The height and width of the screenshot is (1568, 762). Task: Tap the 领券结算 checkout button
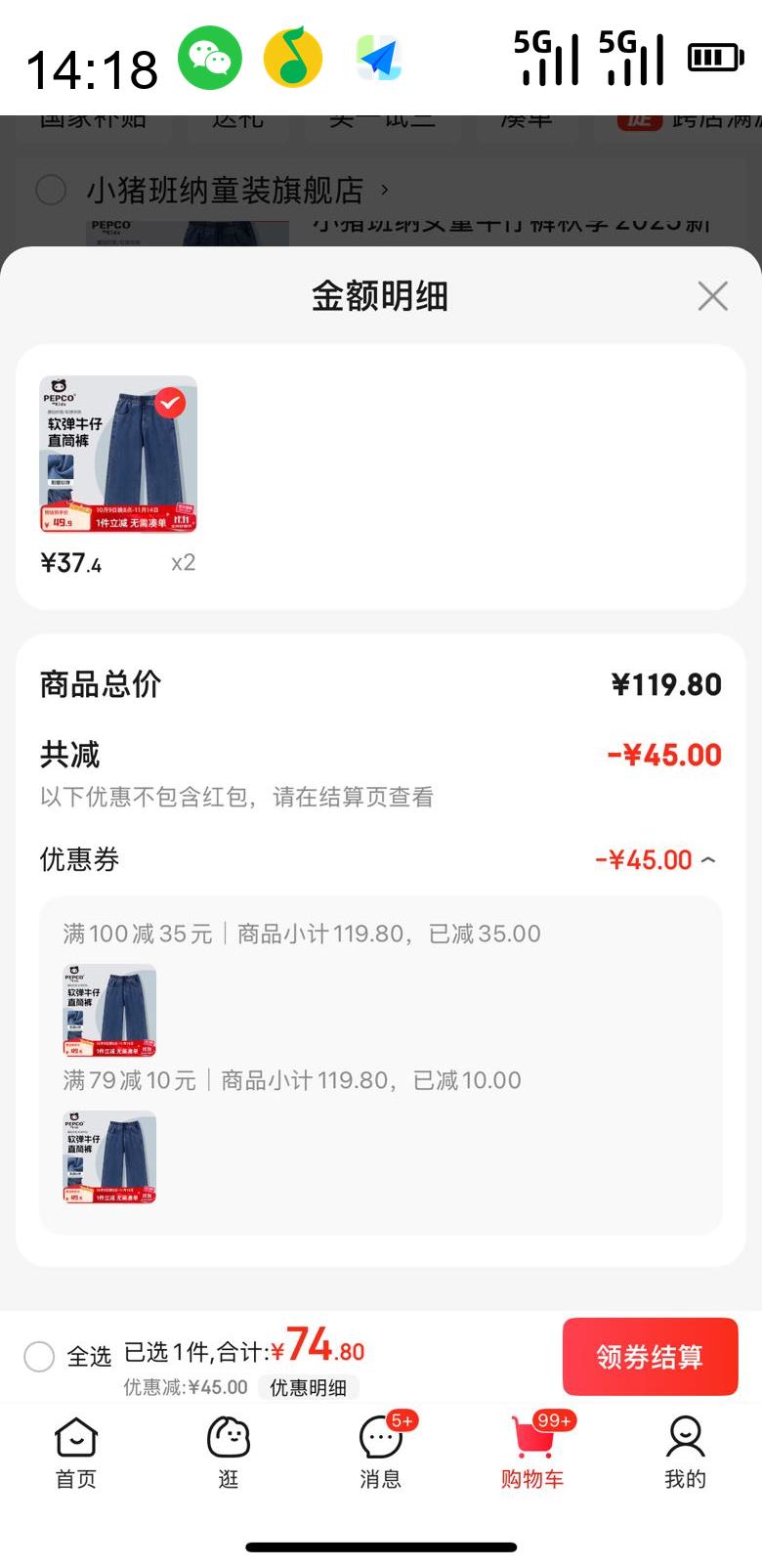coord(650,1356)
